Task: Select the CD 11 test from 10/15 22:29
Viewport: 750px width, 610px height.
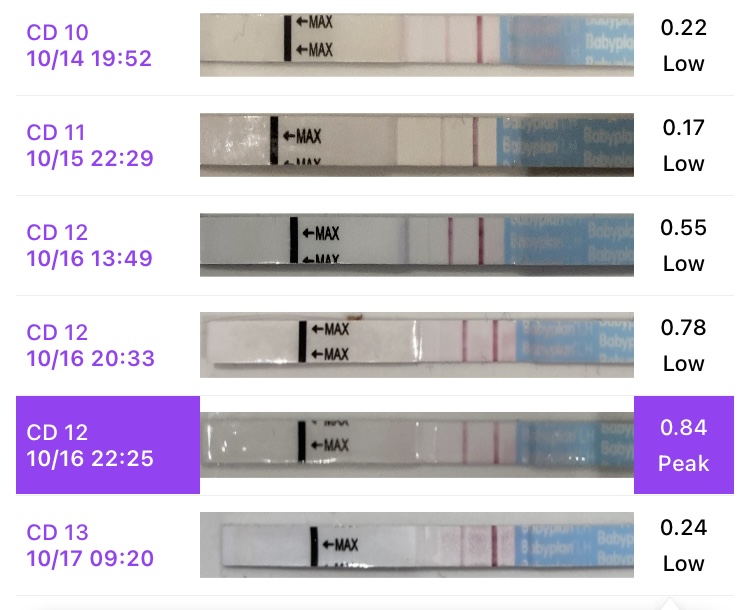Action: tap(90, 146)
